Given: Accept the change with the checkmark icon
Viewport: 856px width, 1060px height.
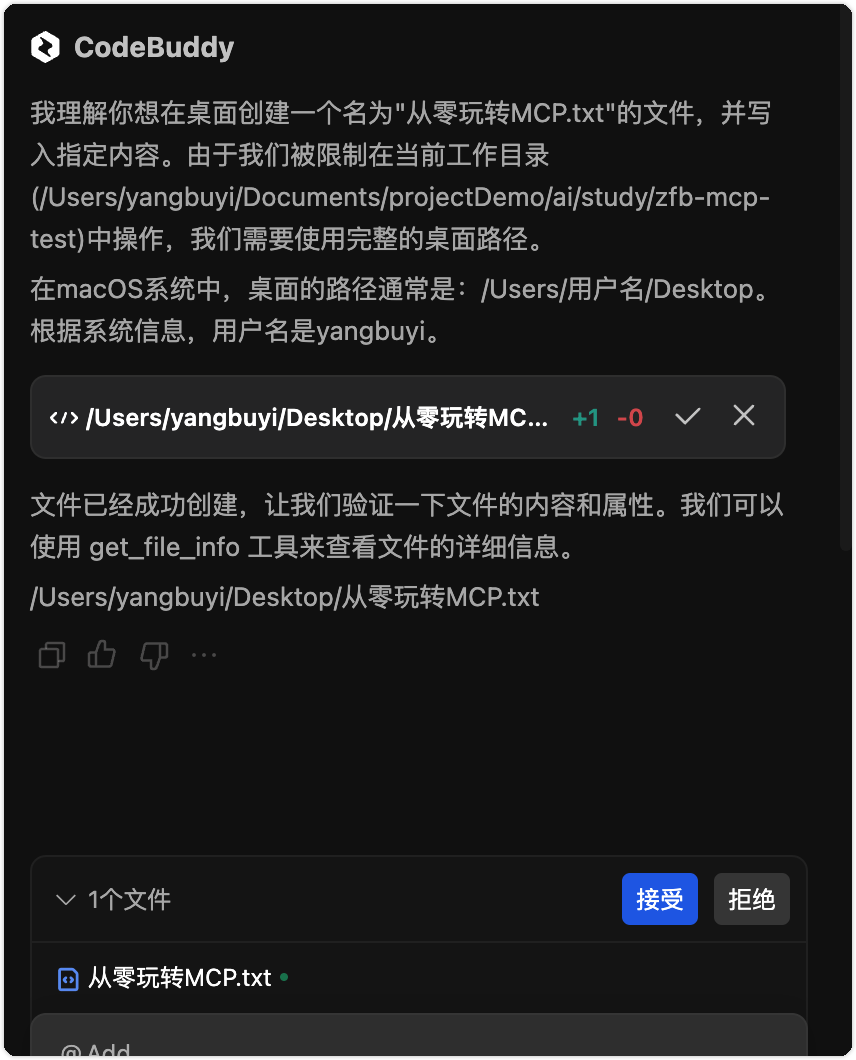Looking at the screenshot, I should point(687,416).
